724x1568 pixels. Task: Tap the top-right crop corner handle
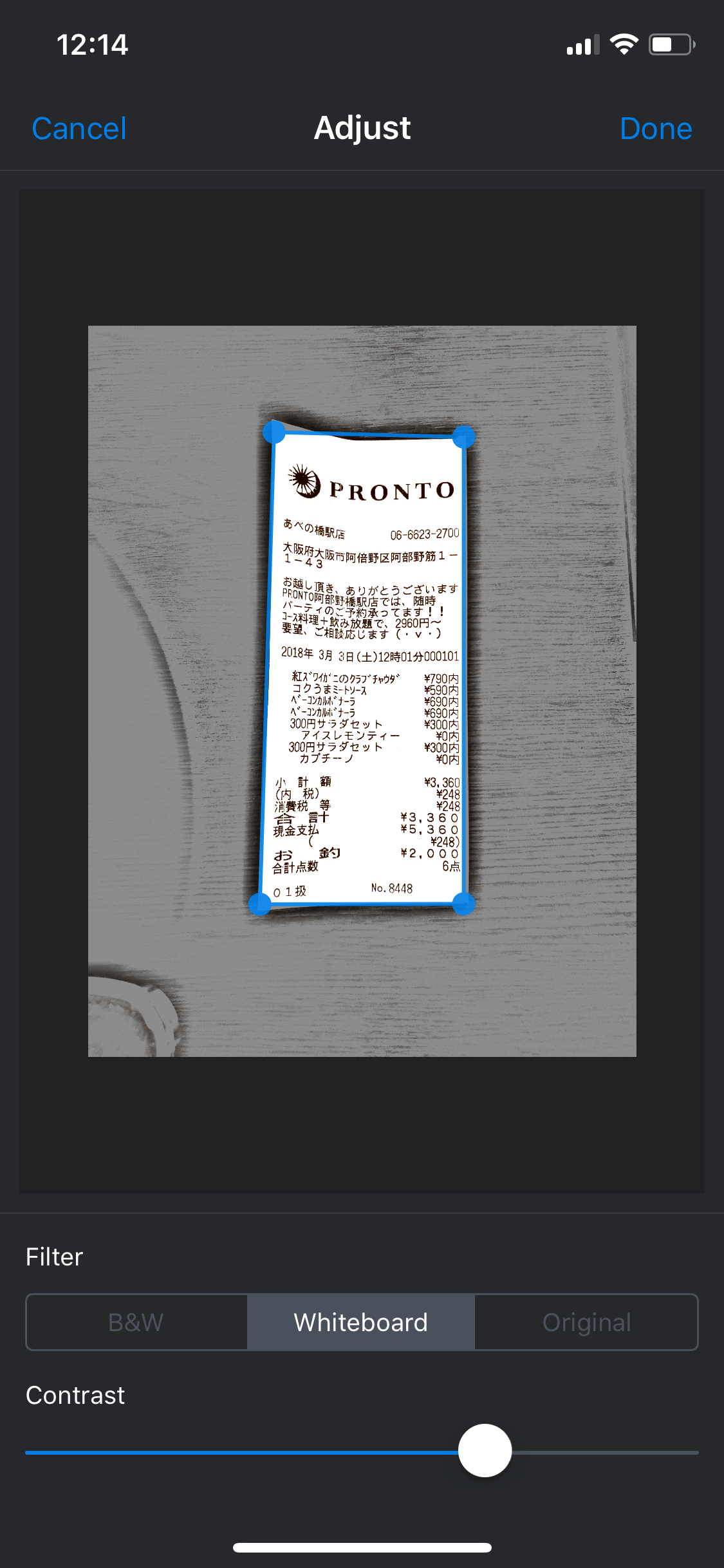click(x=463, y=437)
